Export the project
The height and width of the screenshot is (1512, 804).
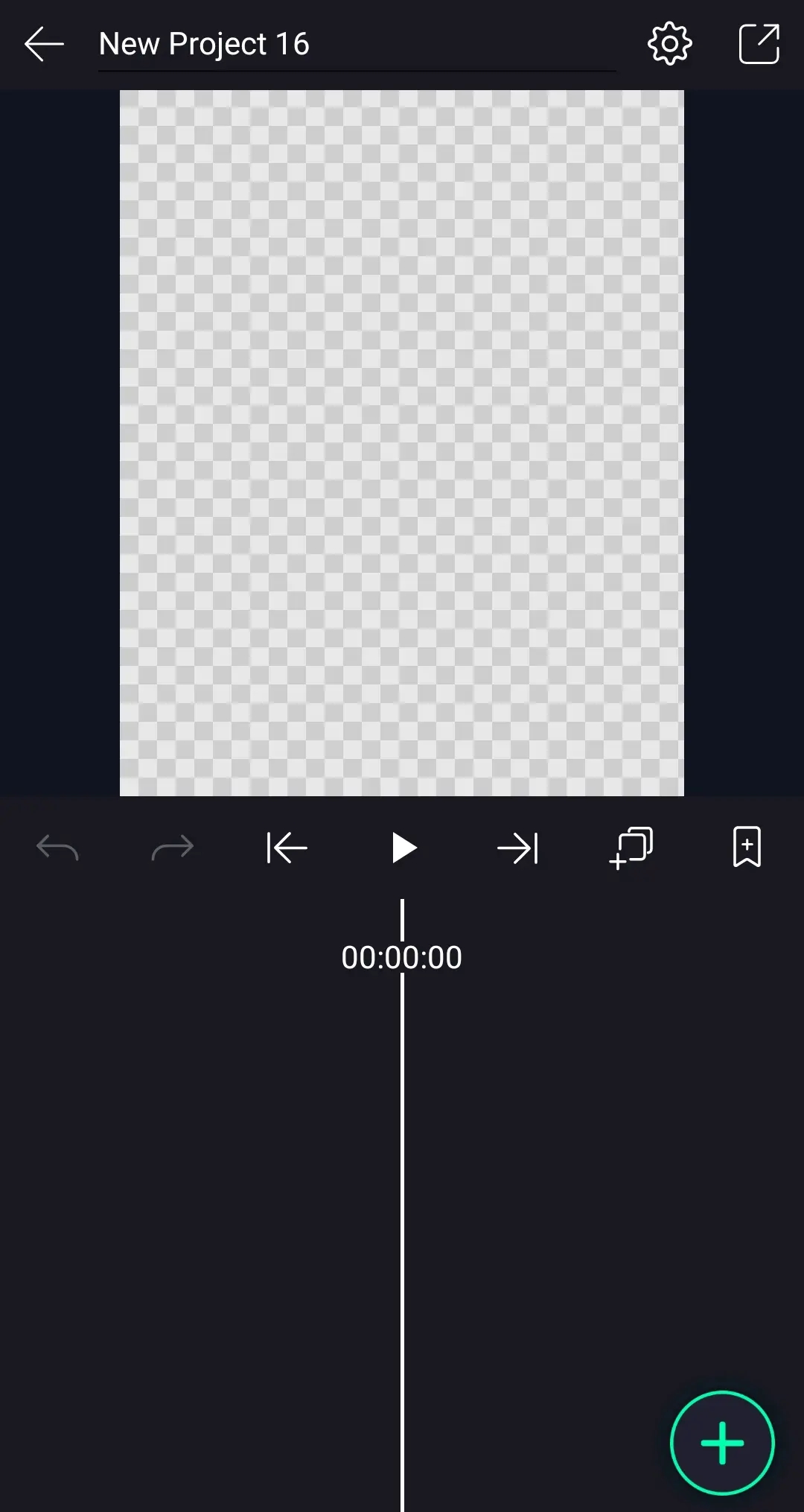click(759, 45)
